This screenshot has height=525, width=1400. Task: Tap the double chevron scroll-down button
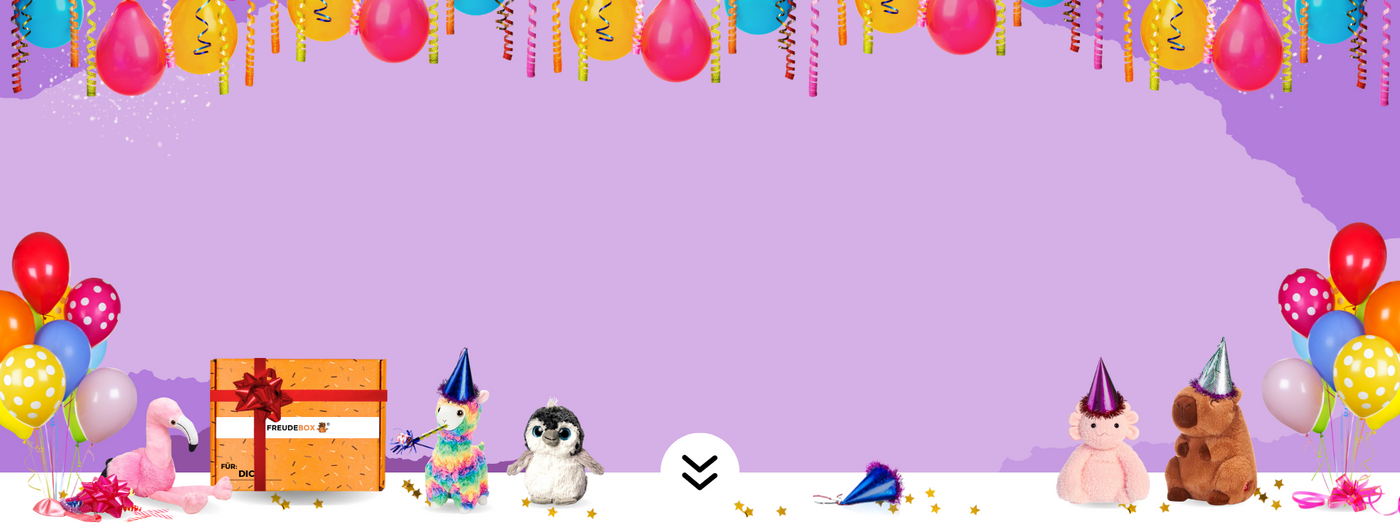700,471
